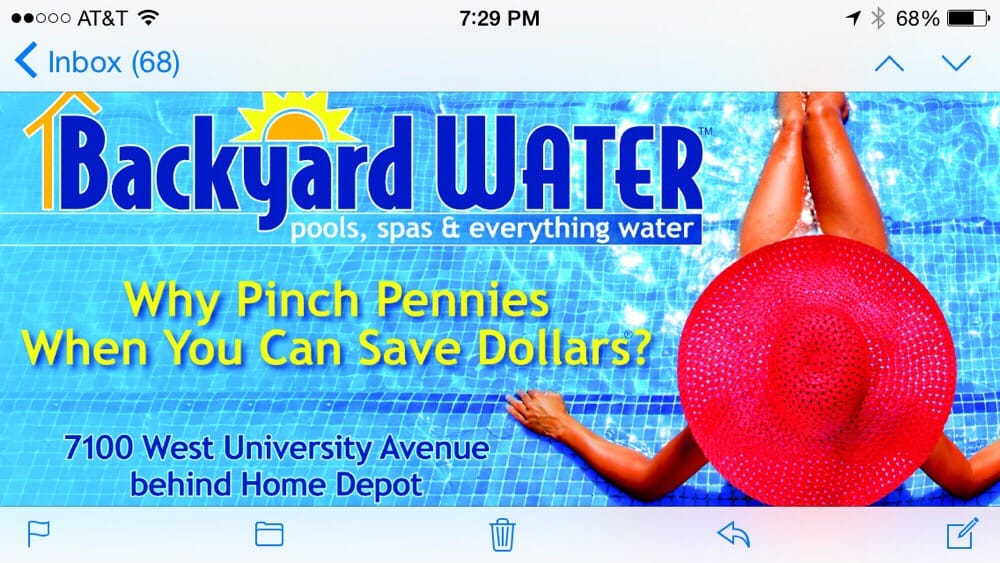
Task: Flag this email
Action: (38, 534)
